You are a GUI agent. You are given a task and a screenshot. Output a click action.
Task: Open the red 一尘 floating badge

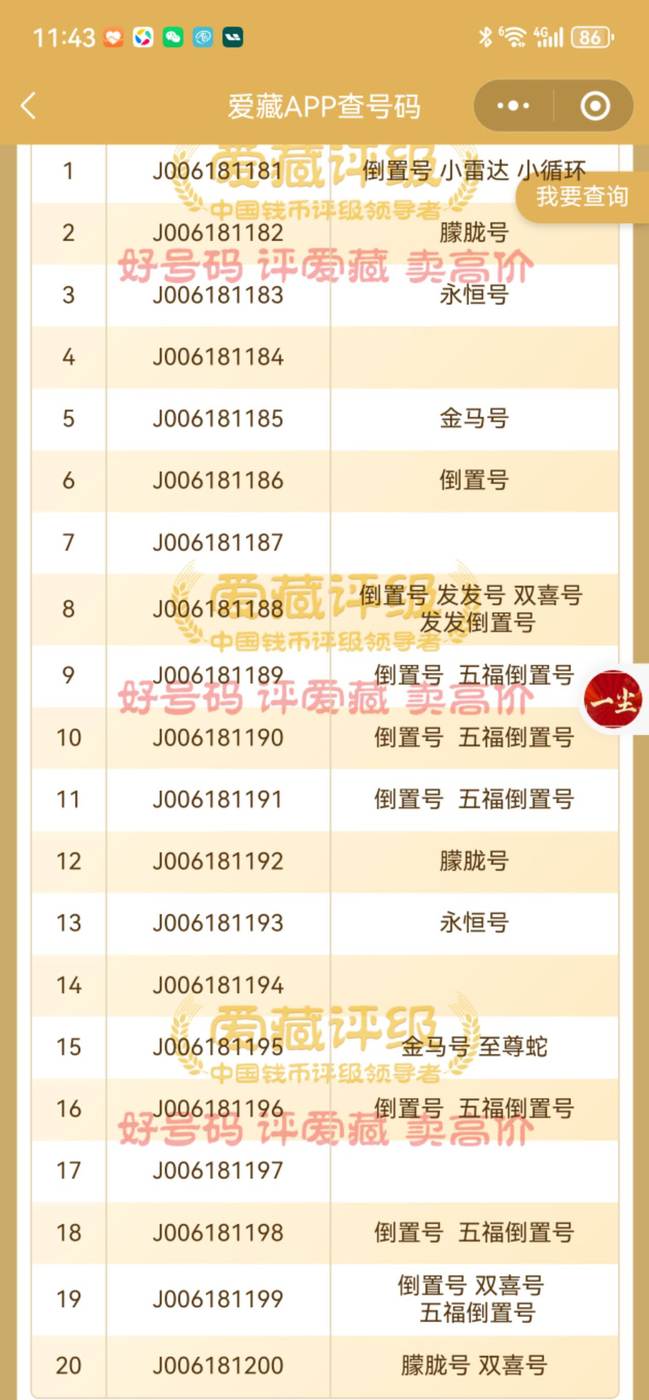tap(613, 699)
